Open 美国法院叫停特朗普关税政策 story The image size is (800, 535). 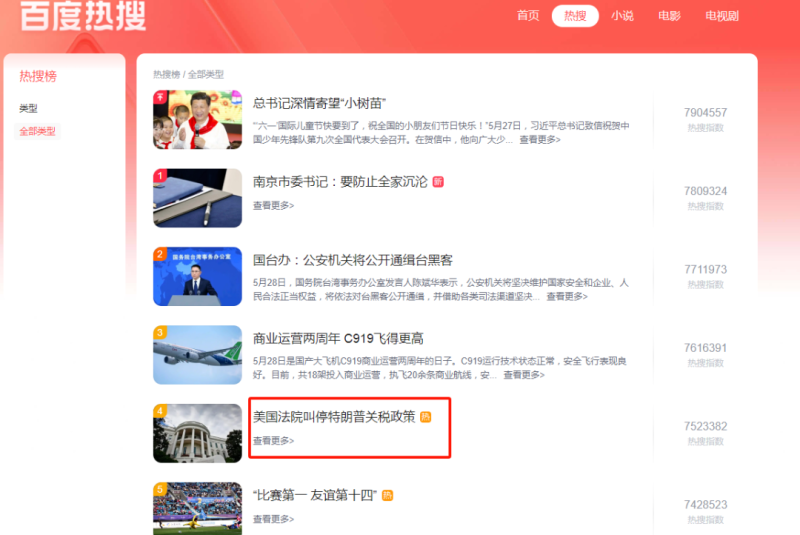pyautogui.click(x=334, y=417)
